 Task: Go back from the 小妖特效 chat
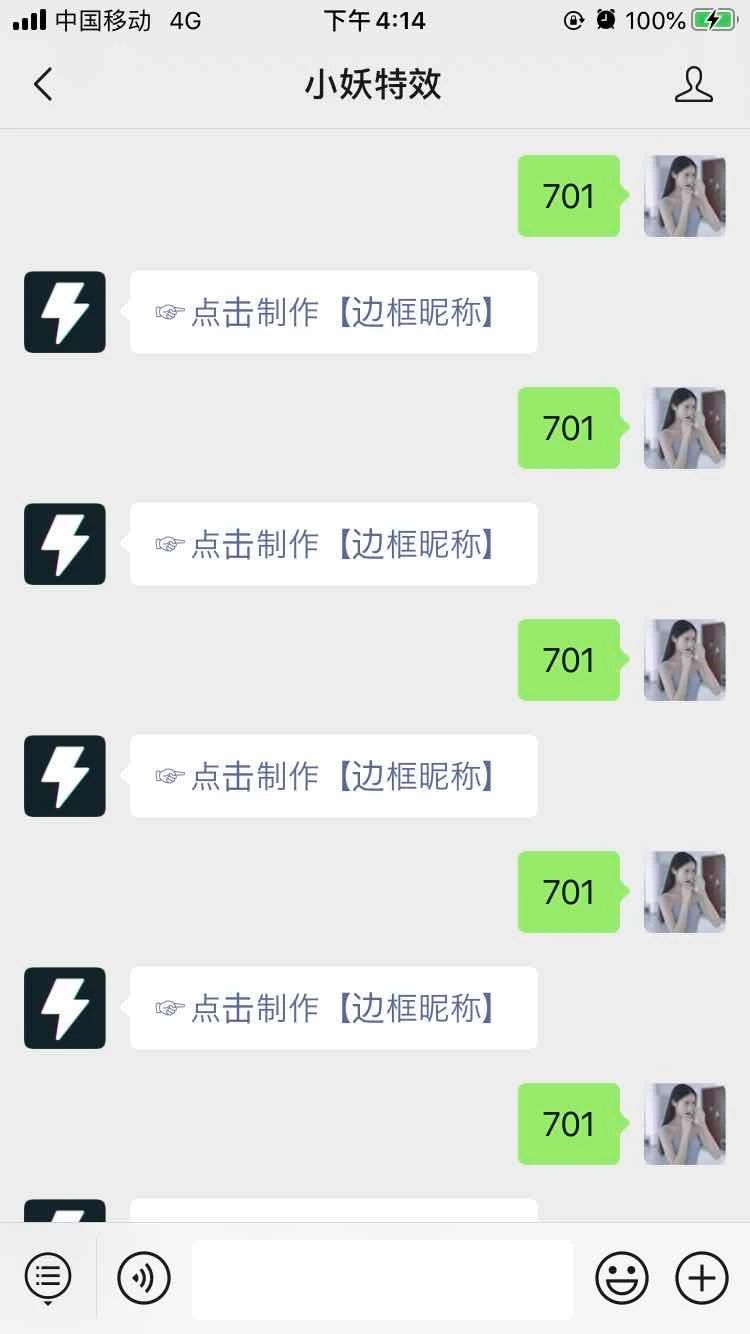click(43, 84)
